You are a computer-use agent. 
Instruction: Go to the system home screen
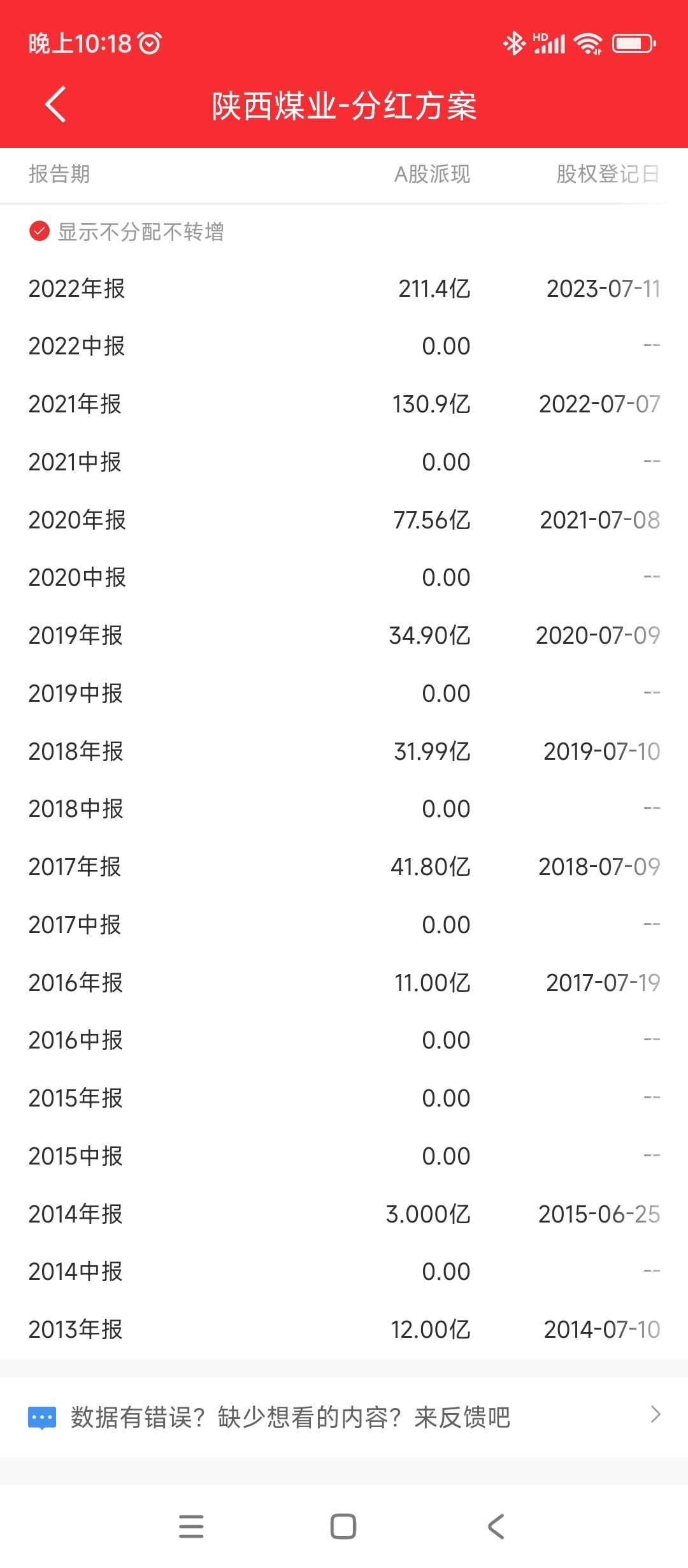[x=343, y=1527]
